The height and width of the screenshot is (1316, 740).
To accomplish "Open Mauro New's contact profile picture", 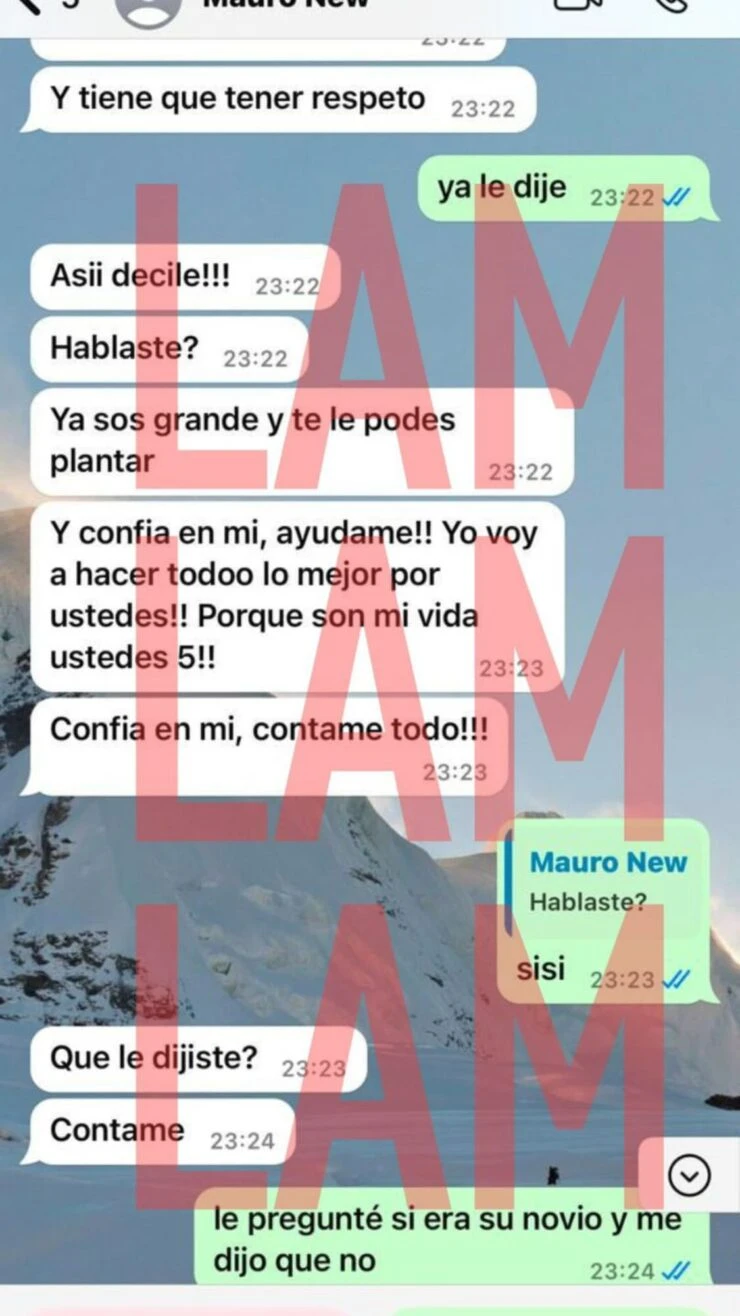I will [x=148, y=8].
